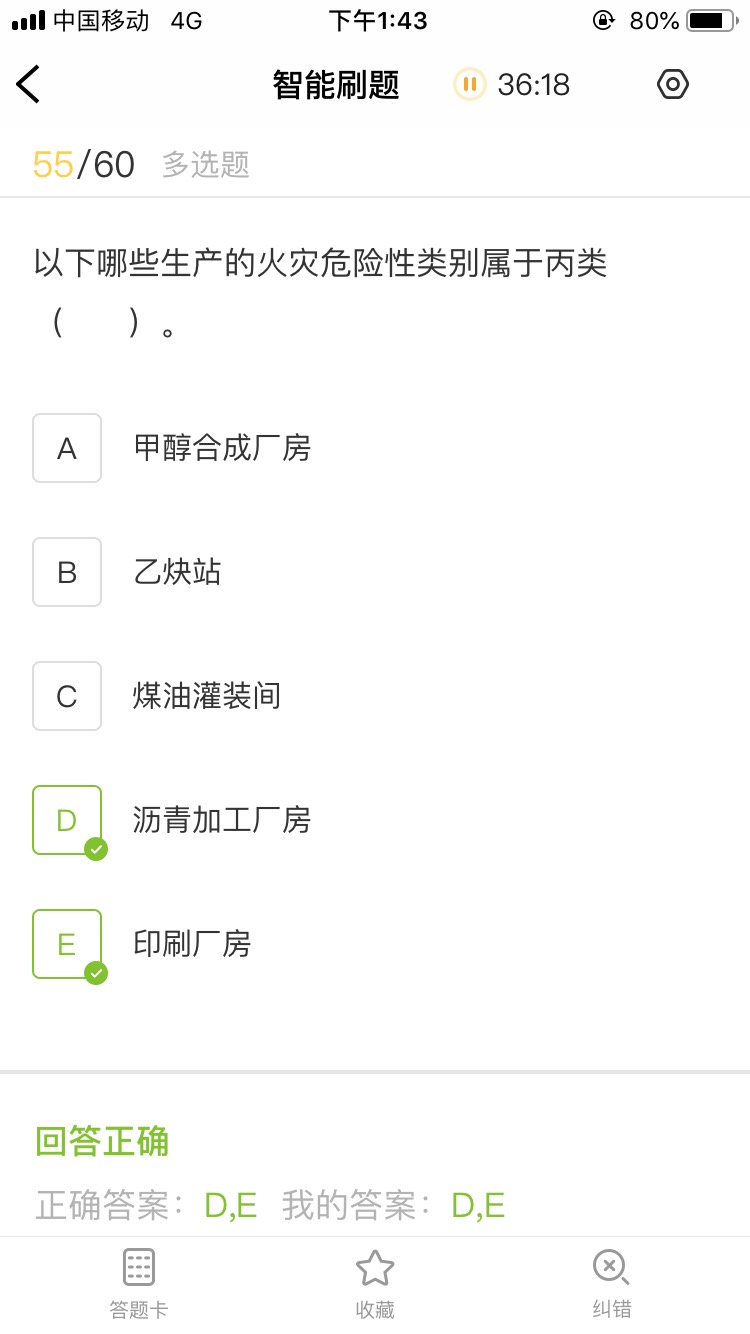This screenshot has height=1334, width=750.
Task: Report an error via 纠错
Action: (611, 1284)
